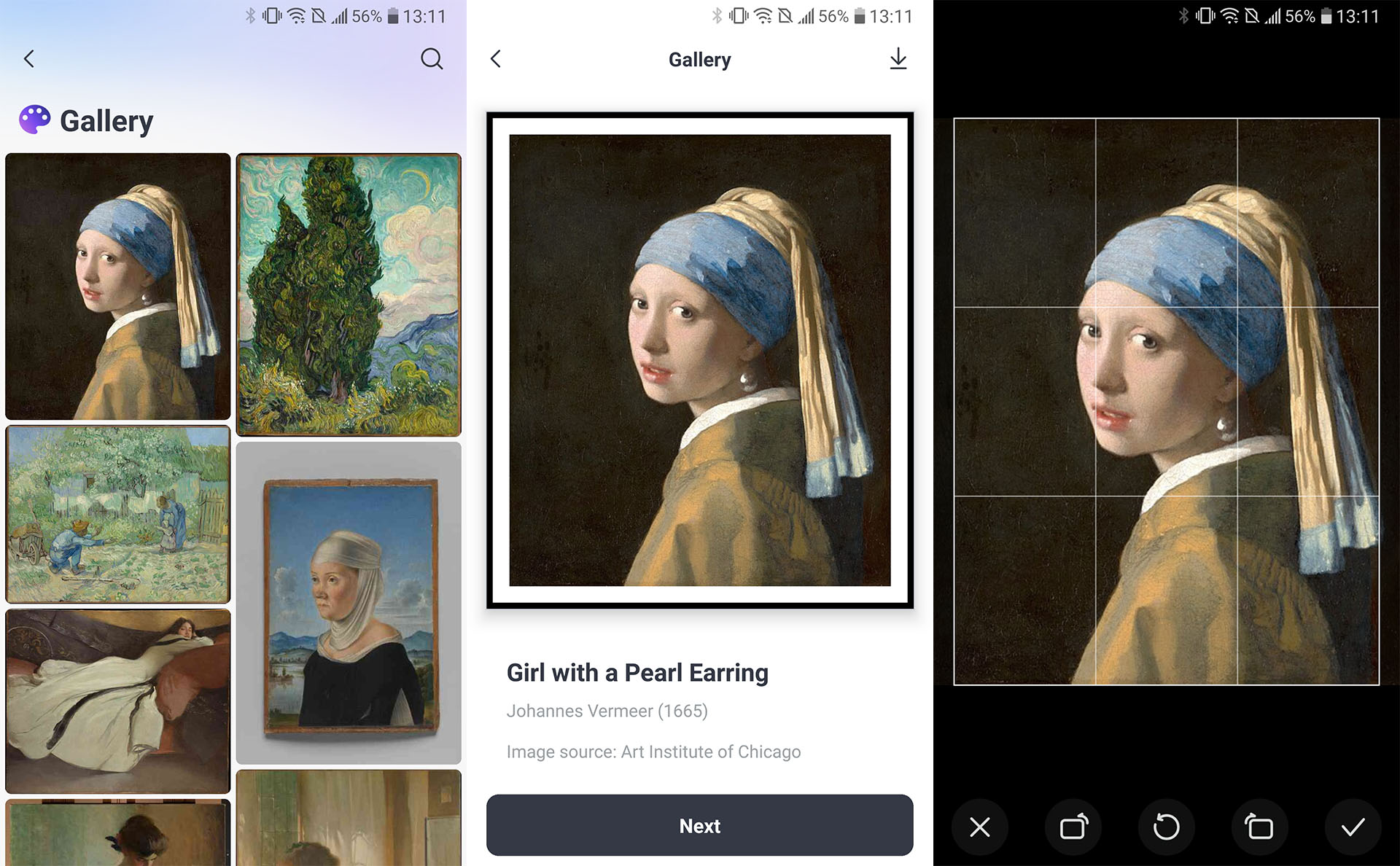The height and width of the screenshot is (866, 1400).
Task: Cancel cropping with the X button
Action: [x=980, y=827]
